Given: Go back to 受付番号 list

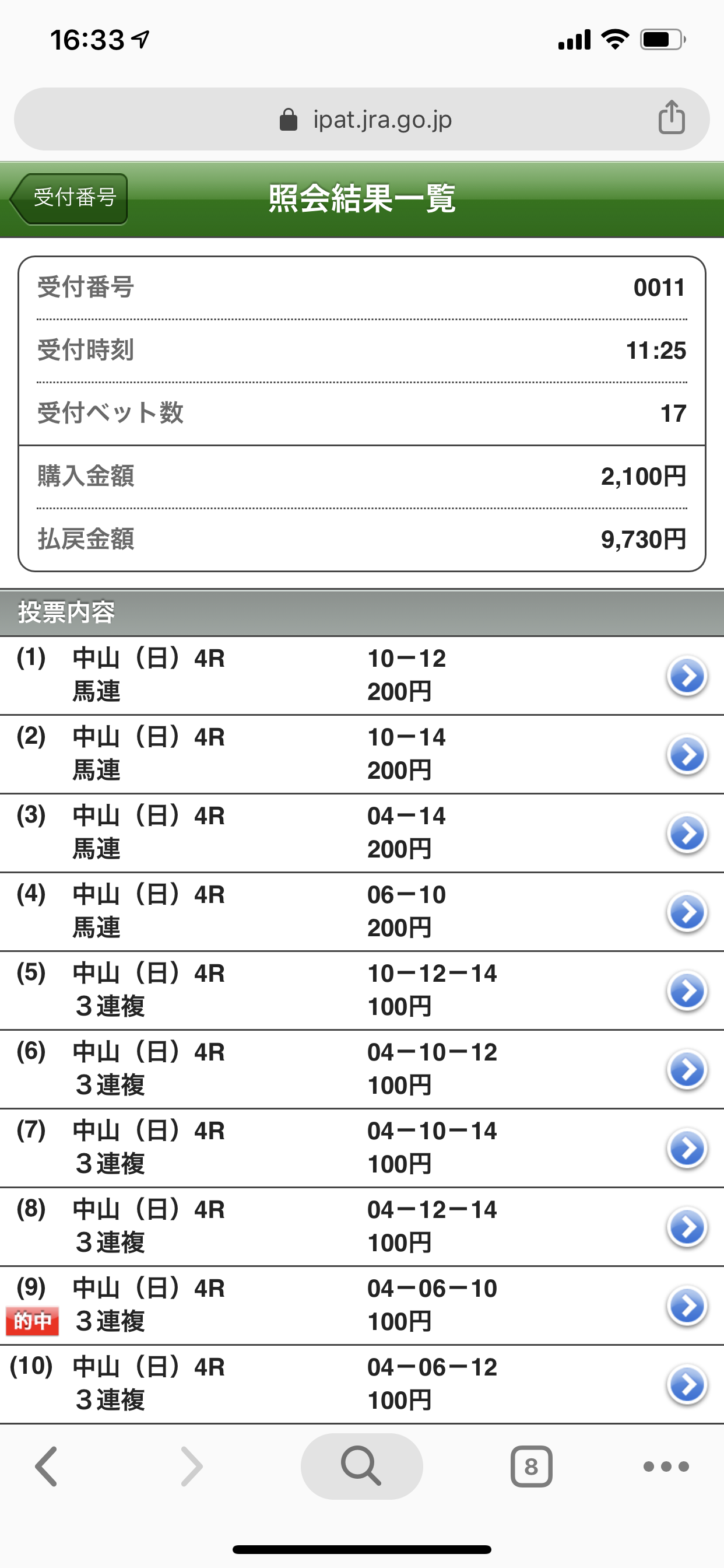Looking at the screenshot, I should (69, 198).
